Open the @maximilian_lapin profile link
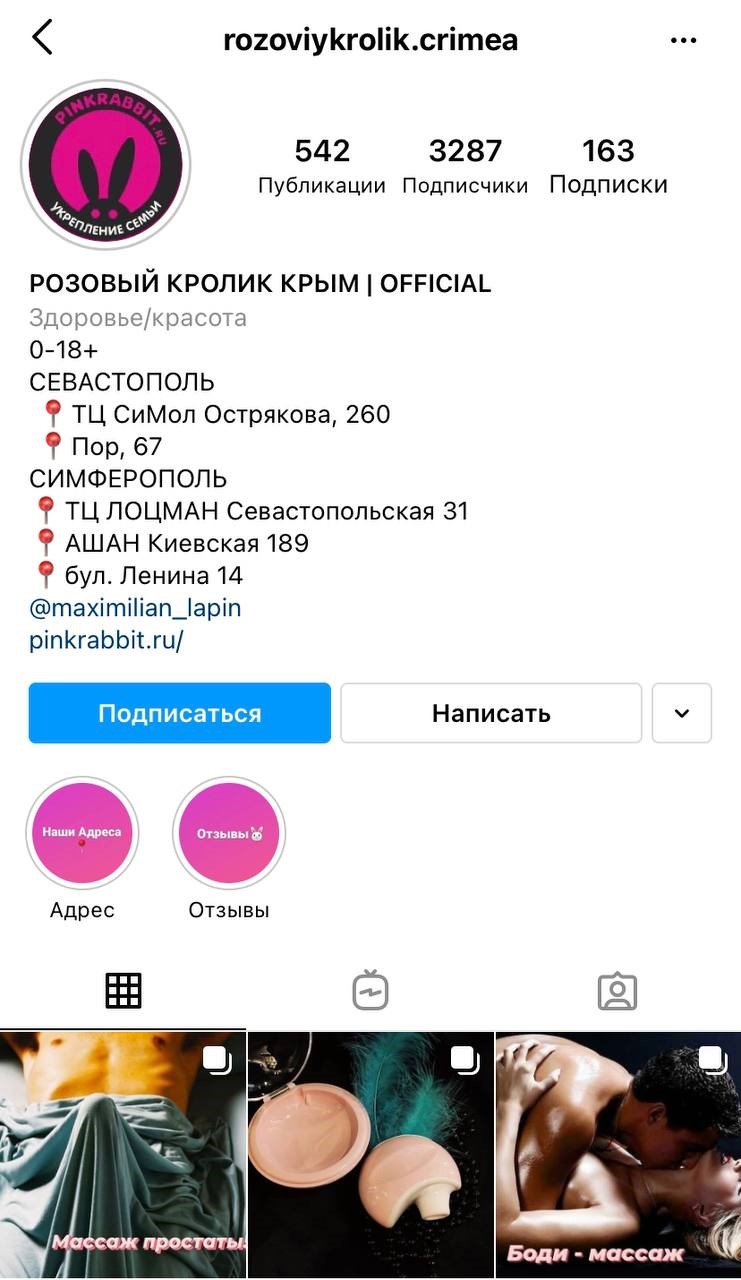741x1280 pixels. (135, 608)
